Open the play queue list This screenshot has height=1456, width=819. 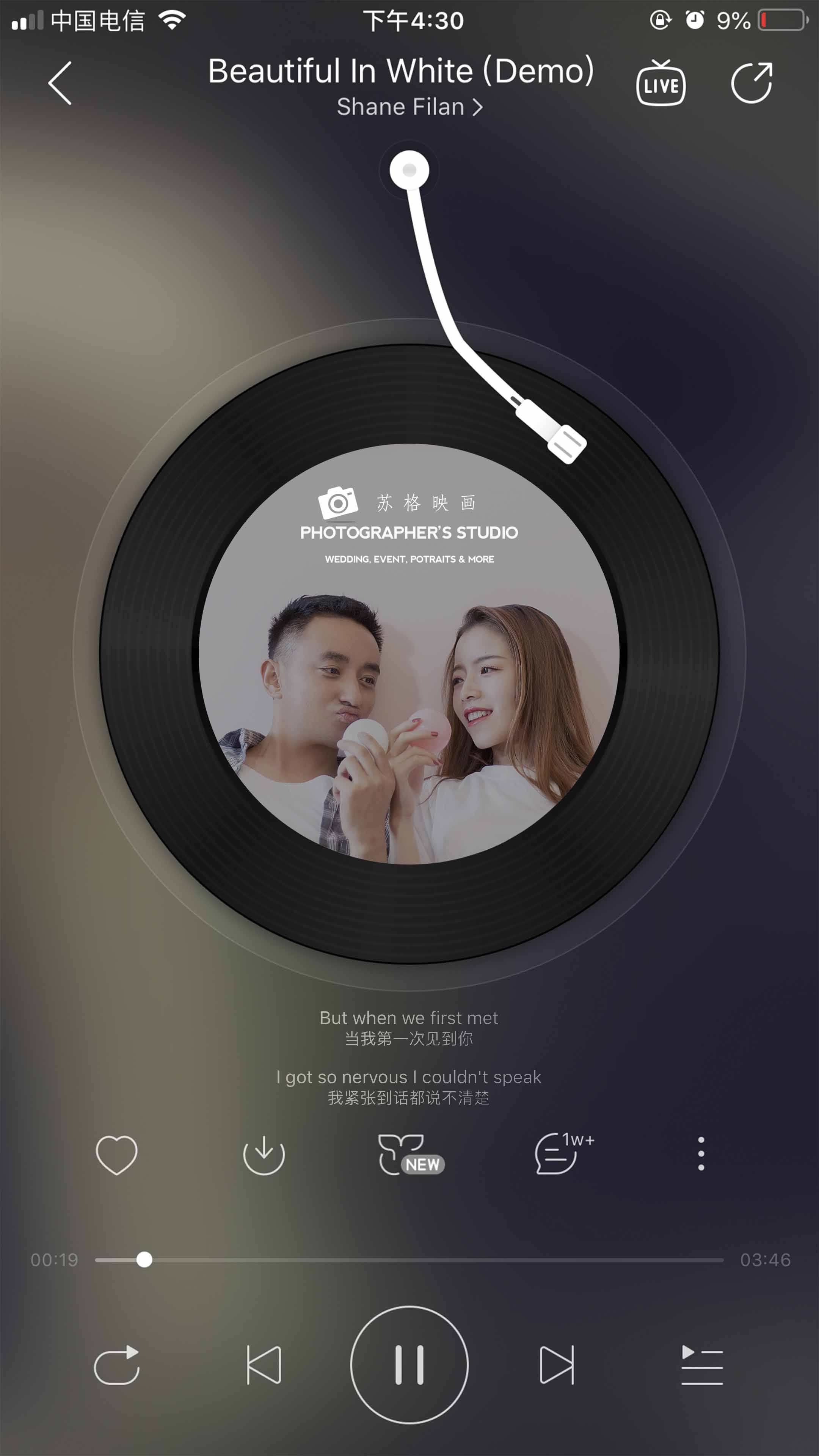[x=702, y=1365]
